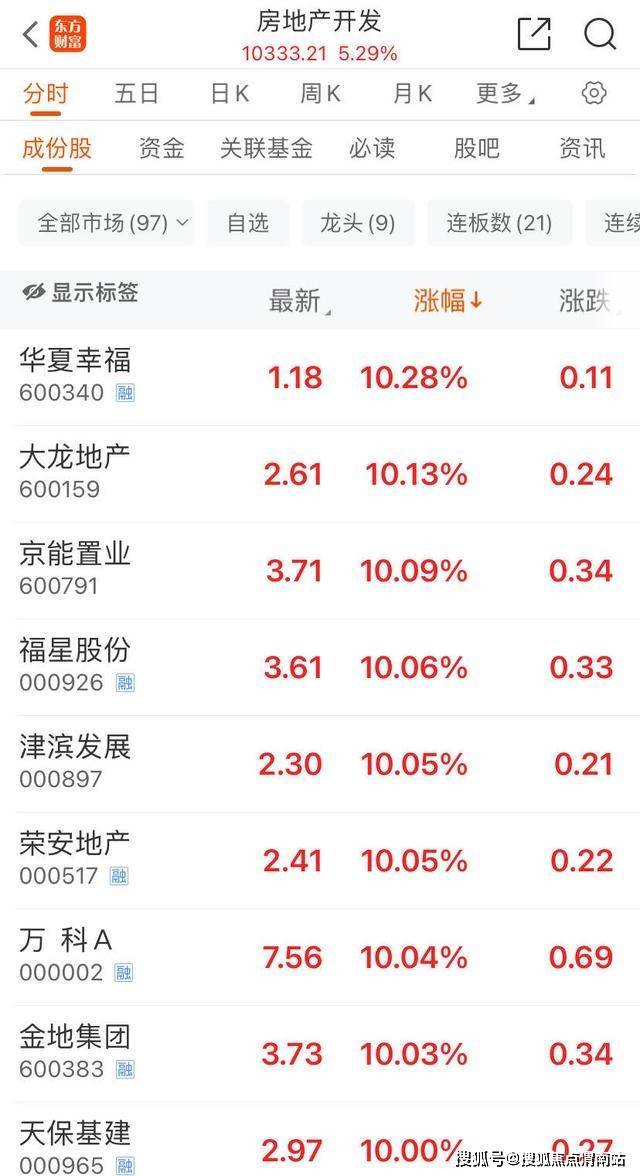The width and height of the screenshot is (640, 1176).
Task: Share this sector page
Action: [x=534, y=34]
